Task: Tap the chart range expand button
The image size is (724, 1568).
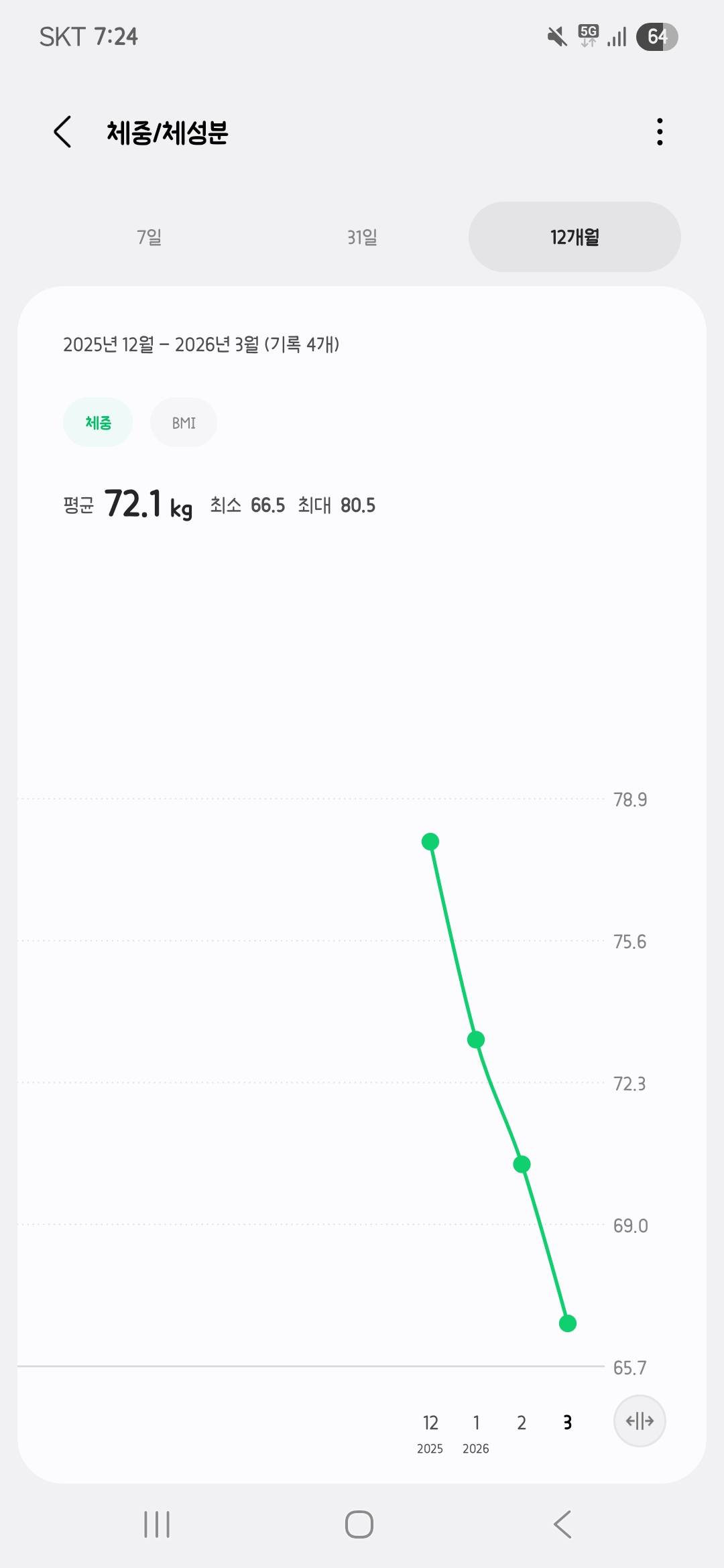Action: (x=640, y=1421)
